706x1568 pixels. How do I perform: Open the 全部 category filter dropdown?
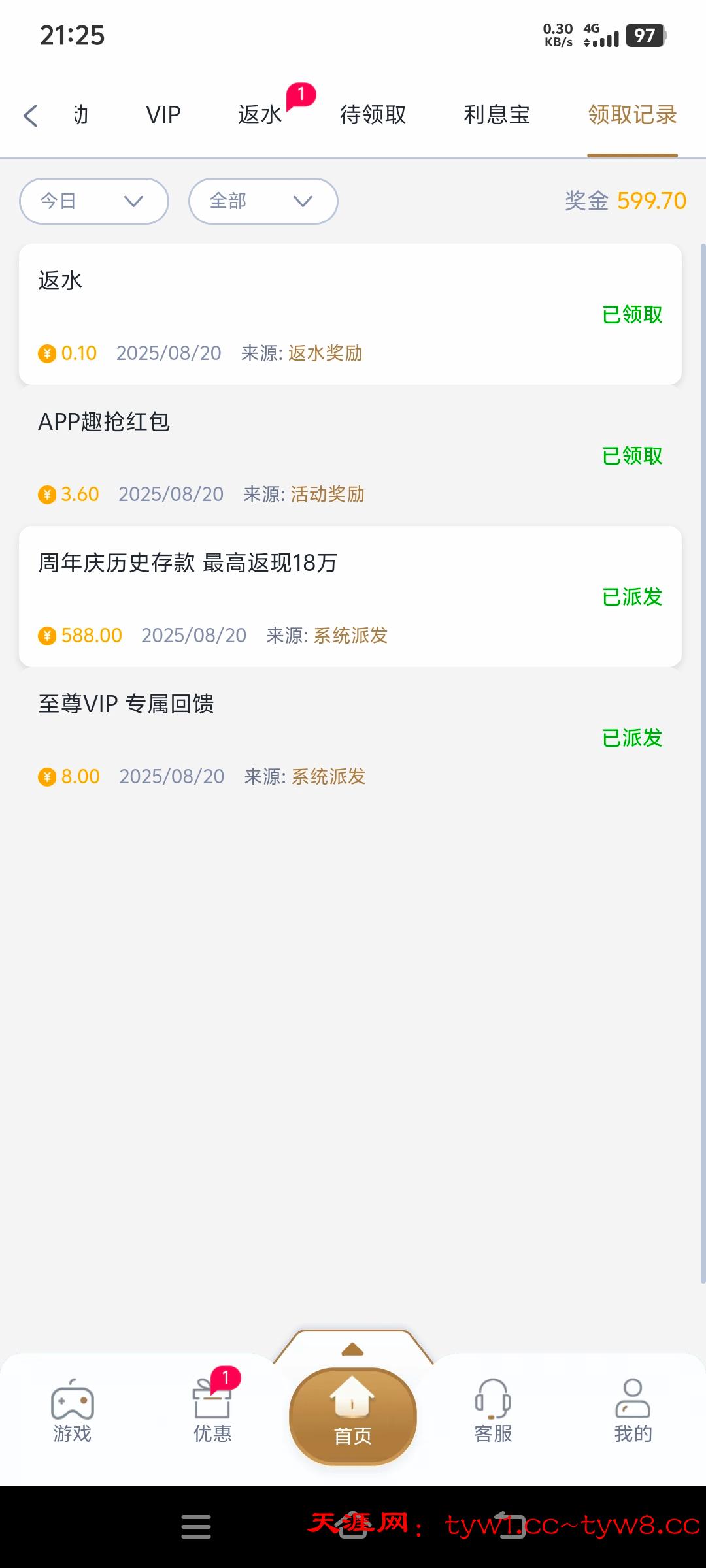262,201
